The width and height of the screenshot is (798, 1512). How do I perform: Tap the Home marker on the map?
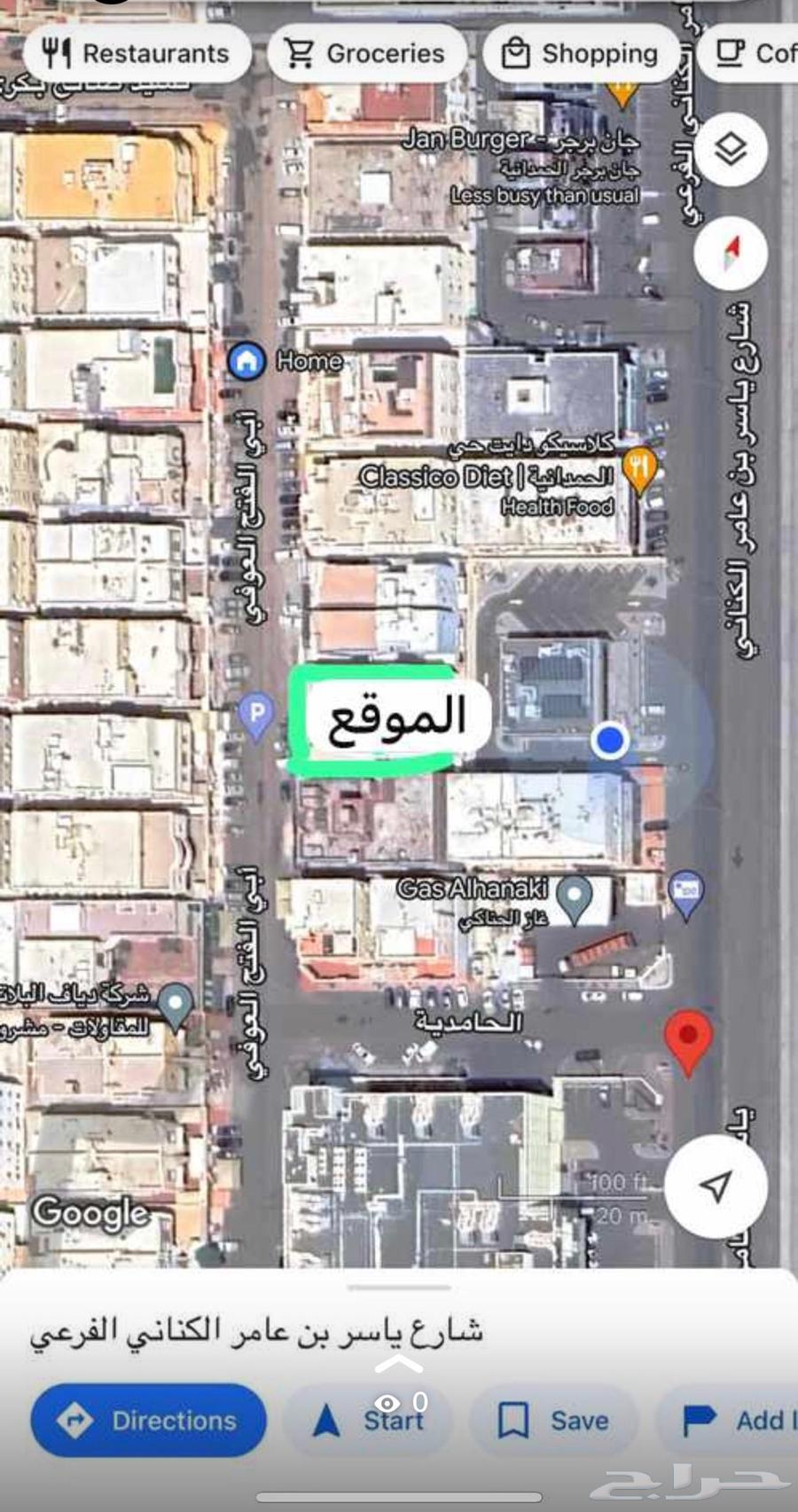(x=246, y=361)
